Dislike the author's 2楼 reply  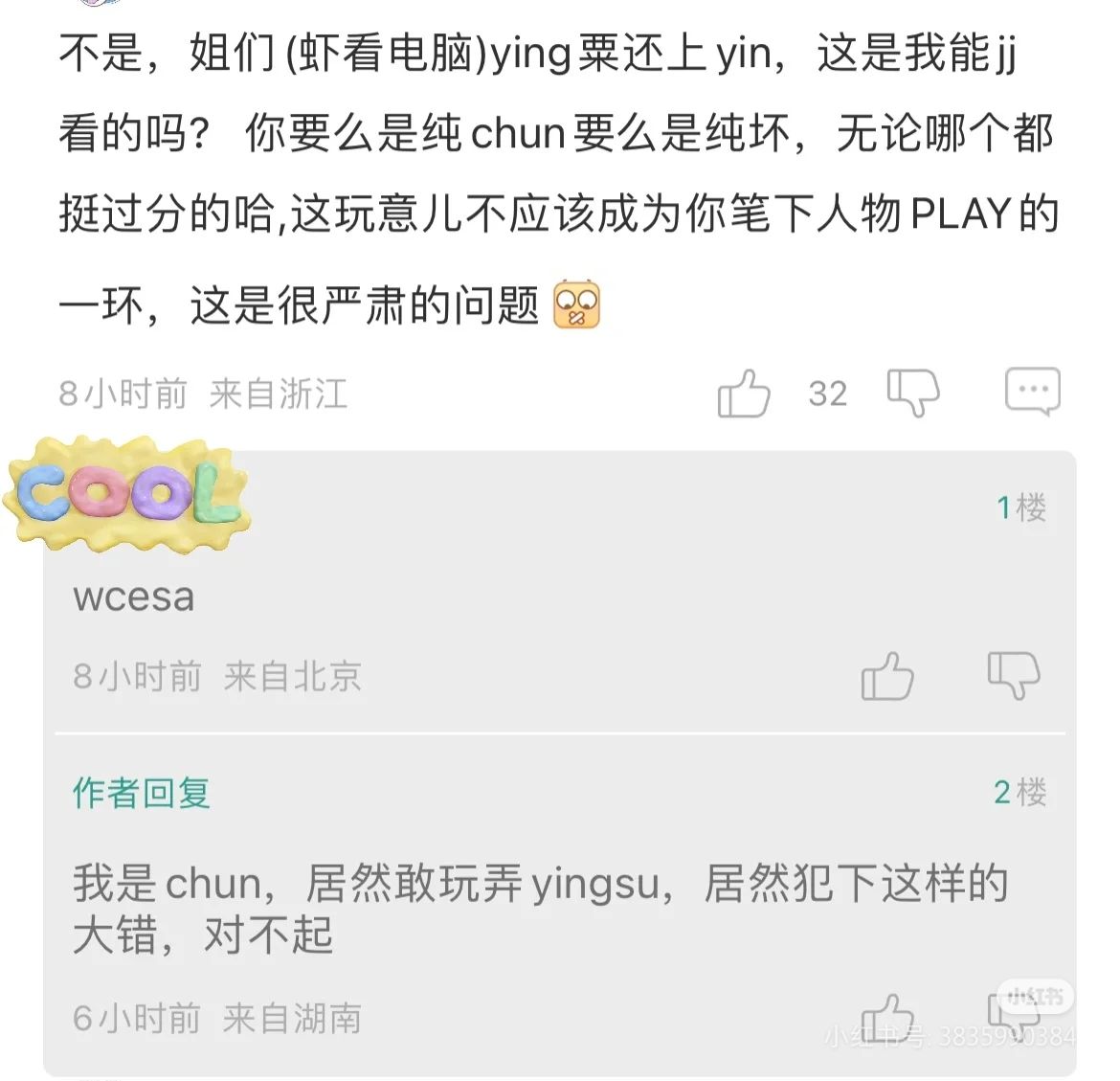1012,1017
